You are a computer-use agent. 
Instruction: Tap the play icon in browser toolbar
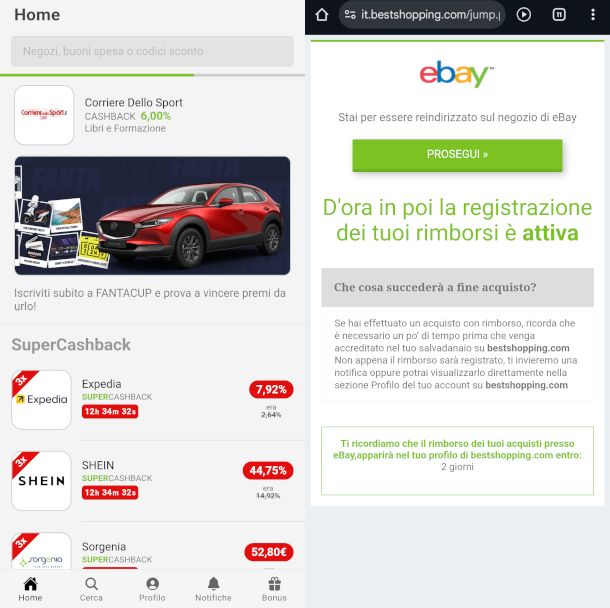pos(524,15)
